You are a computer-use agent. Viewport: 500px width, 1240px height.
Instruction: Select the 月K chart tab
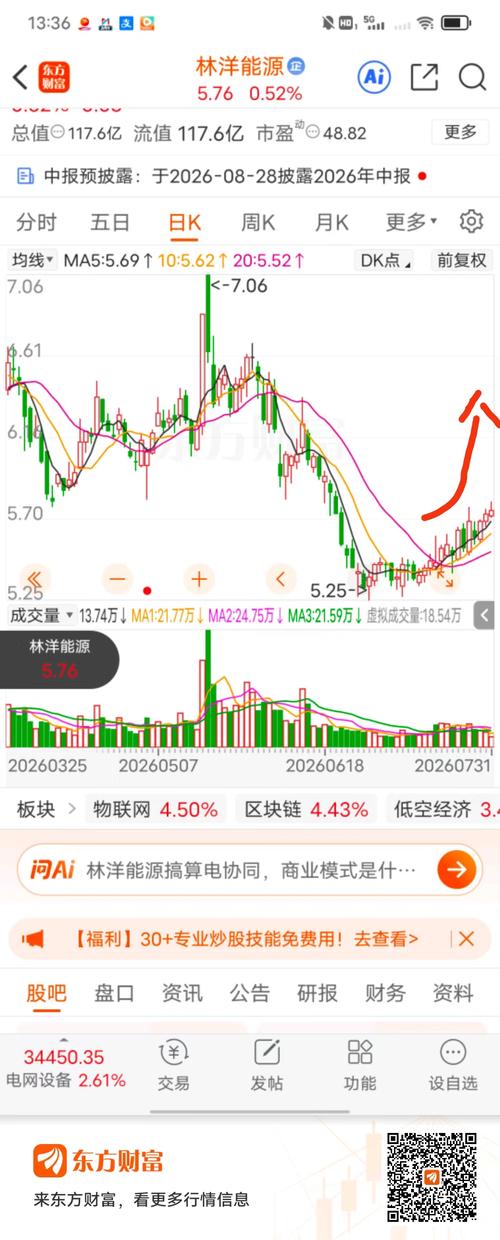[331, 222]
